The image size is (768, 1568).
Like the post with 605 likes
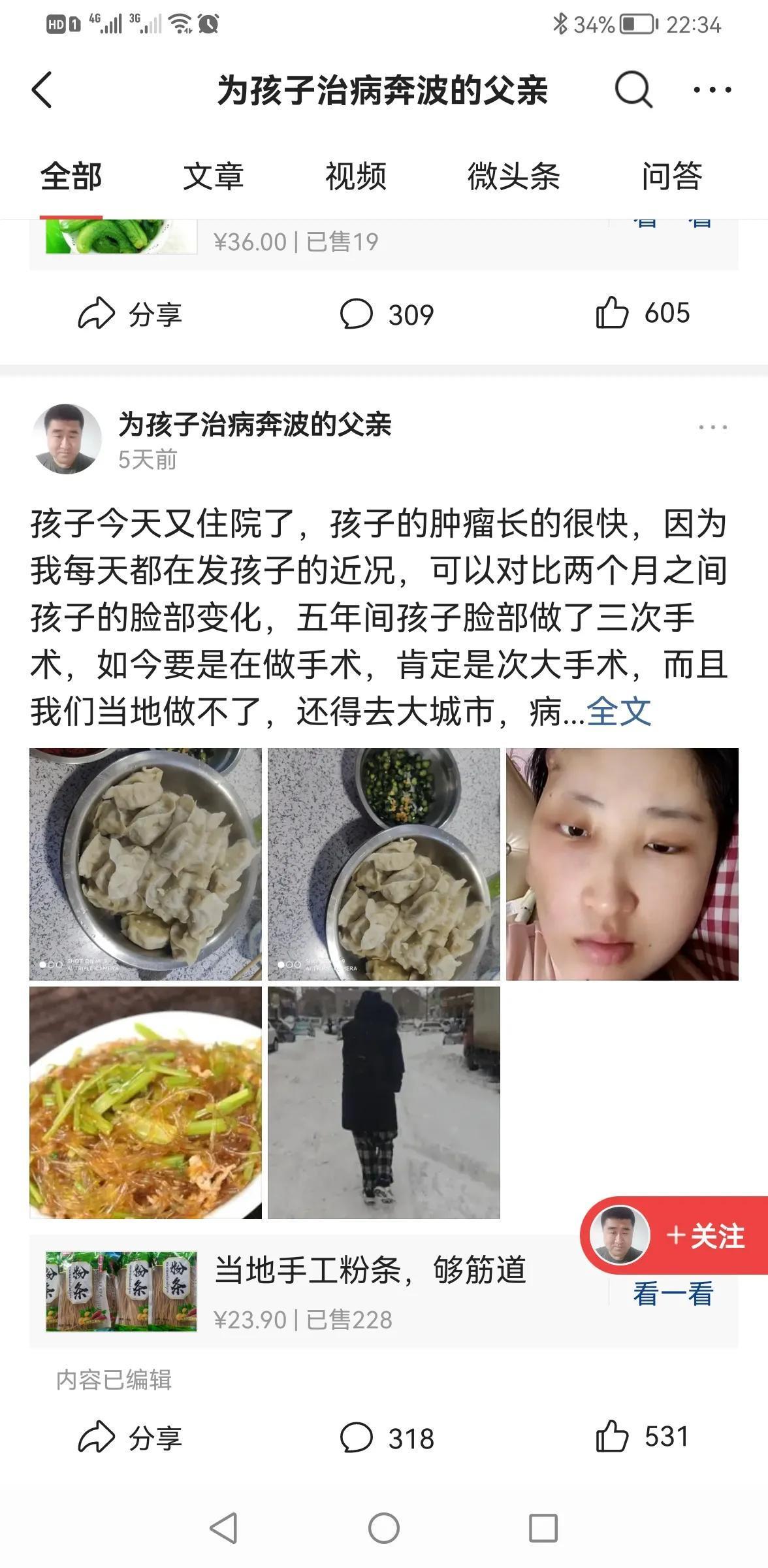[x=643, y=313]
